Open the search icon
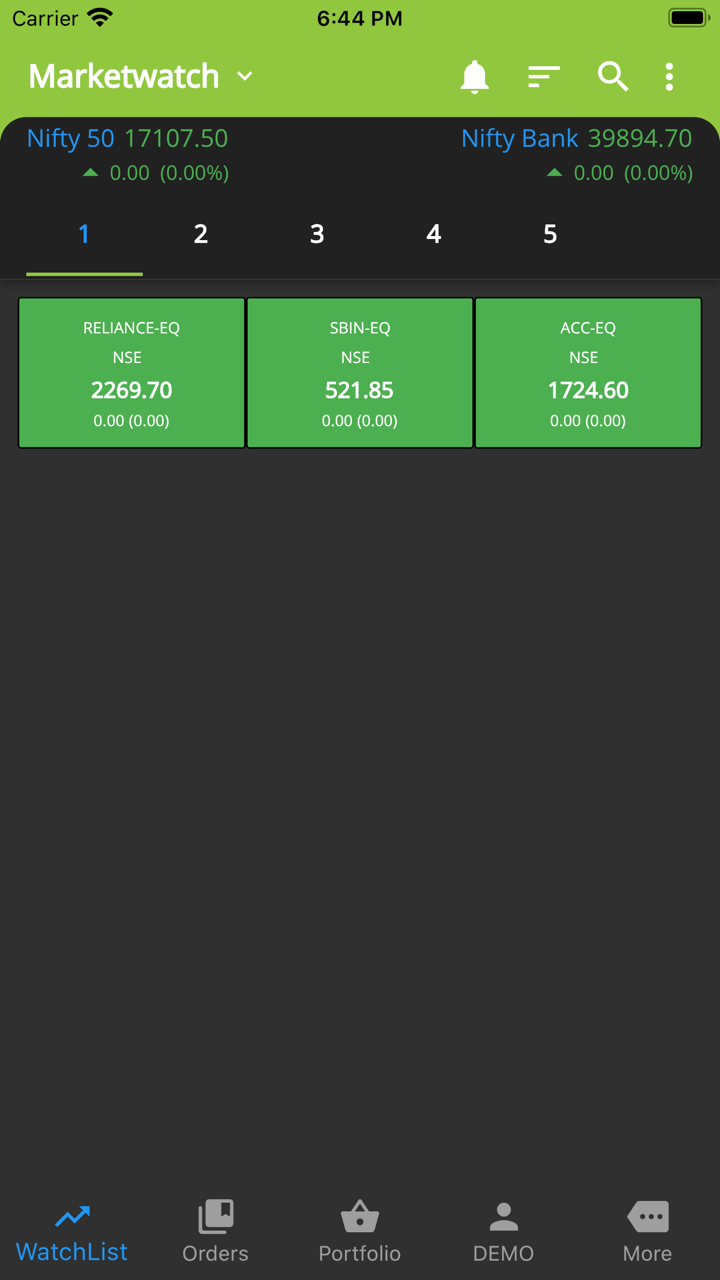The image size is (720, 1280). pyautogui.click(x=612, y=77)
